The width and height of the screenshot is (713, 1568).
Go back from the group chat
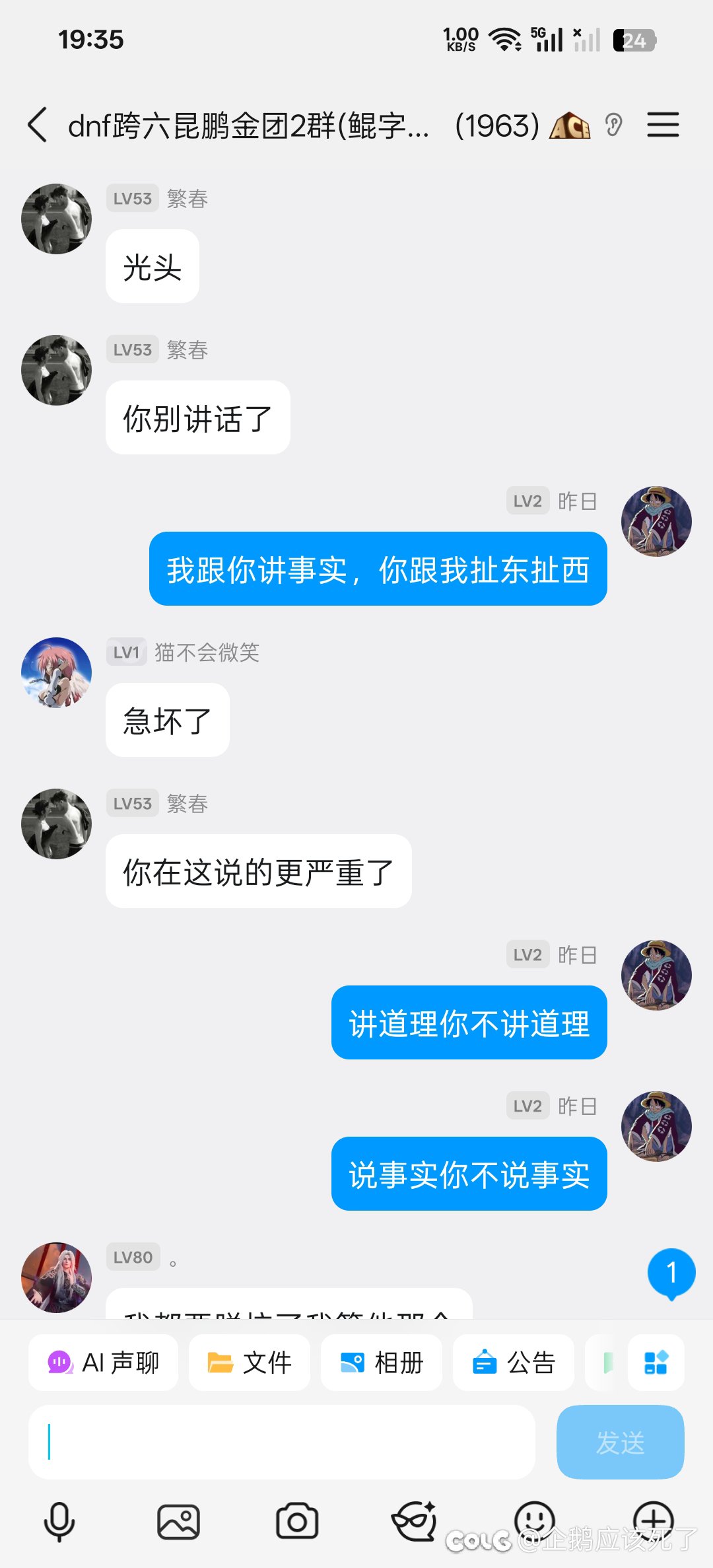pyautogui.click(x=38, y=125)
